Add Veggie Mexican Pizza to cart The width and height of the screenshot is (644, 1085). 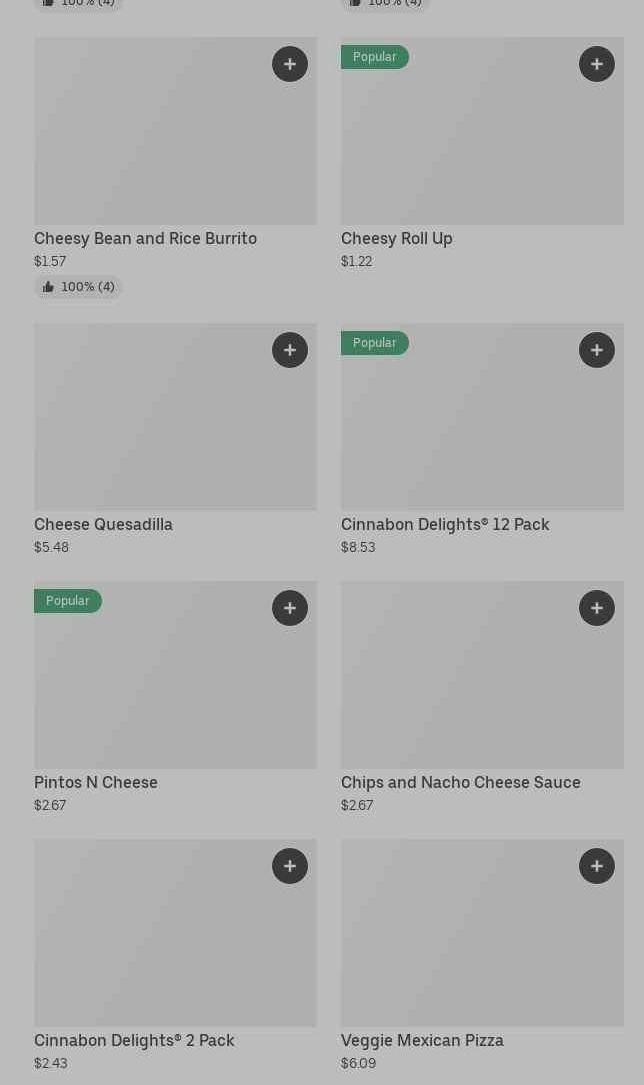pyautogui.click(x=597, y=866)
